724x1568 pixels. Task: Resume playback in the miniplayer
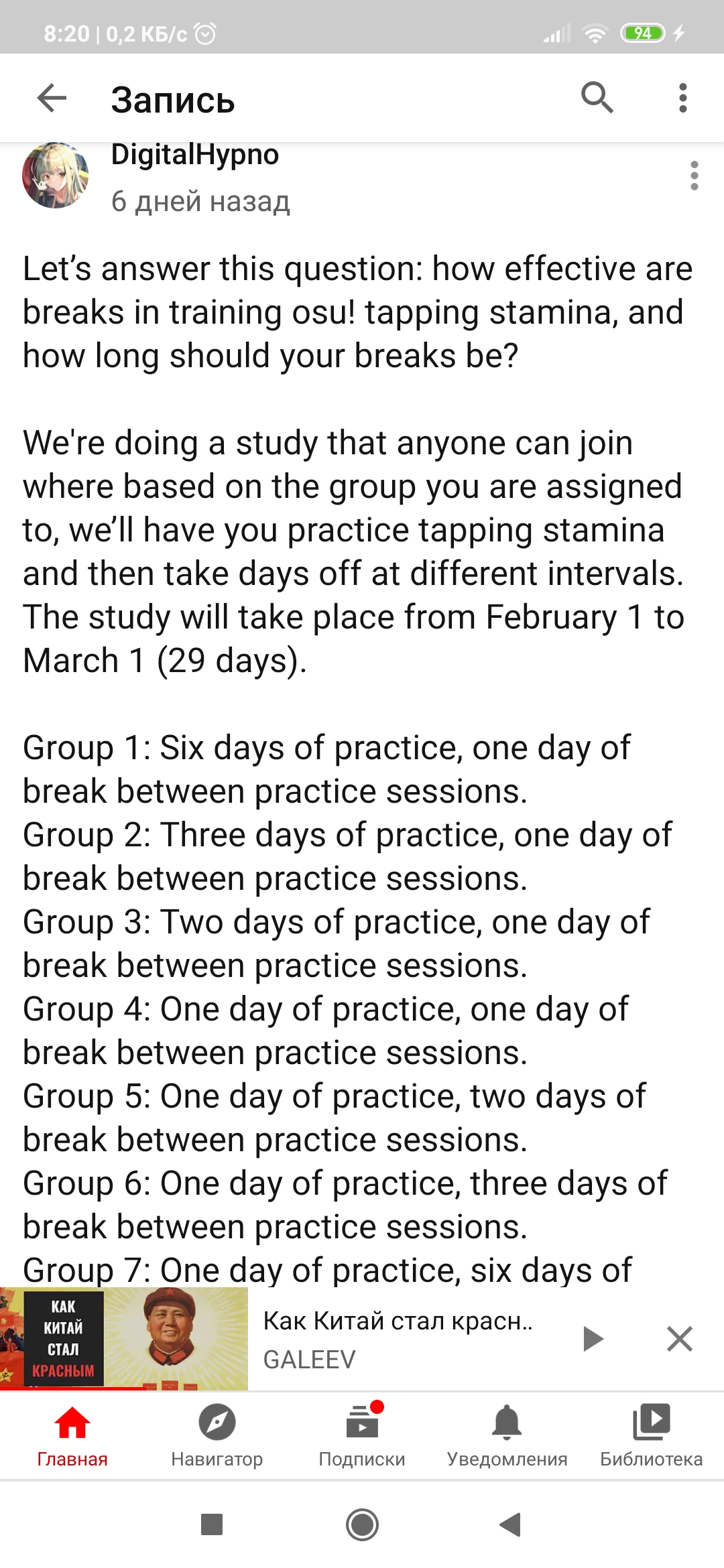pos(593,1339)
